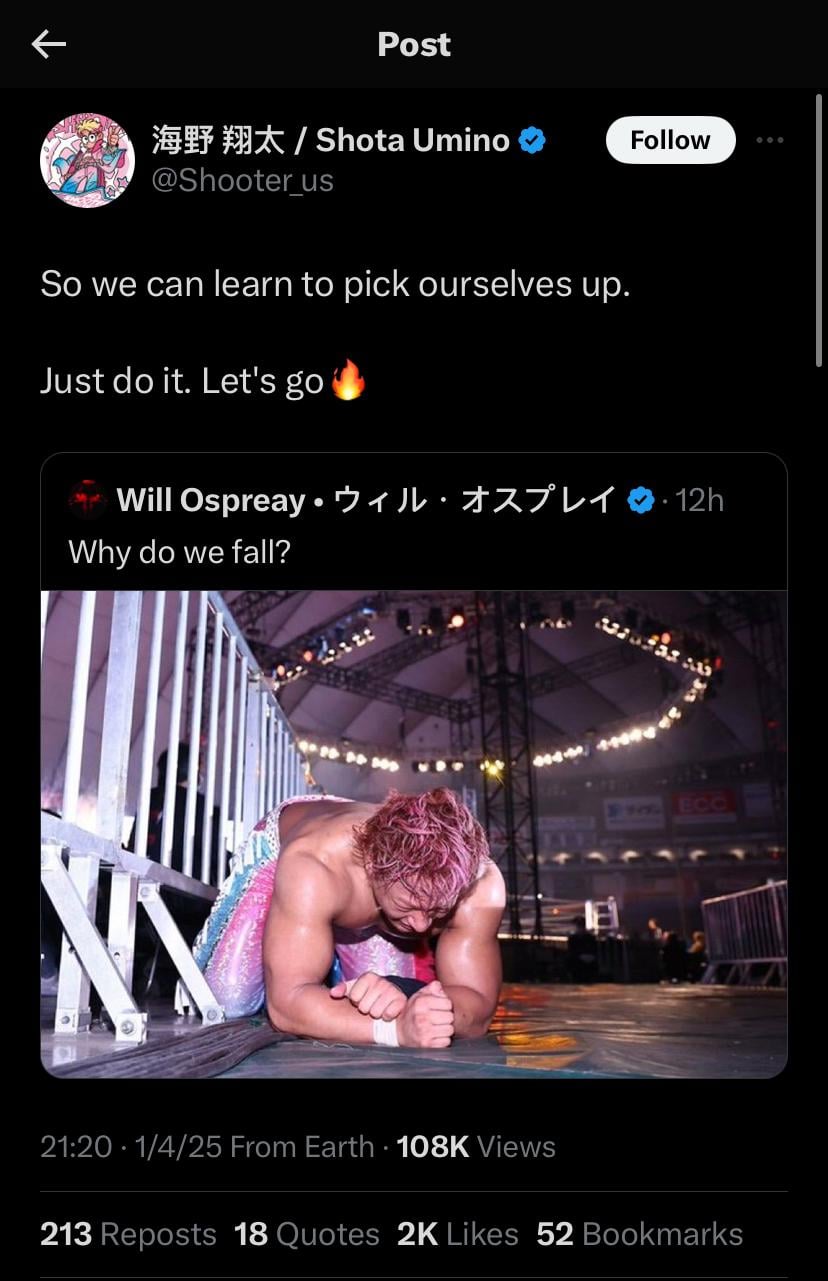Follow Shota Umino
This screenshot has width=828, height=1281.
tap(670, 140)
